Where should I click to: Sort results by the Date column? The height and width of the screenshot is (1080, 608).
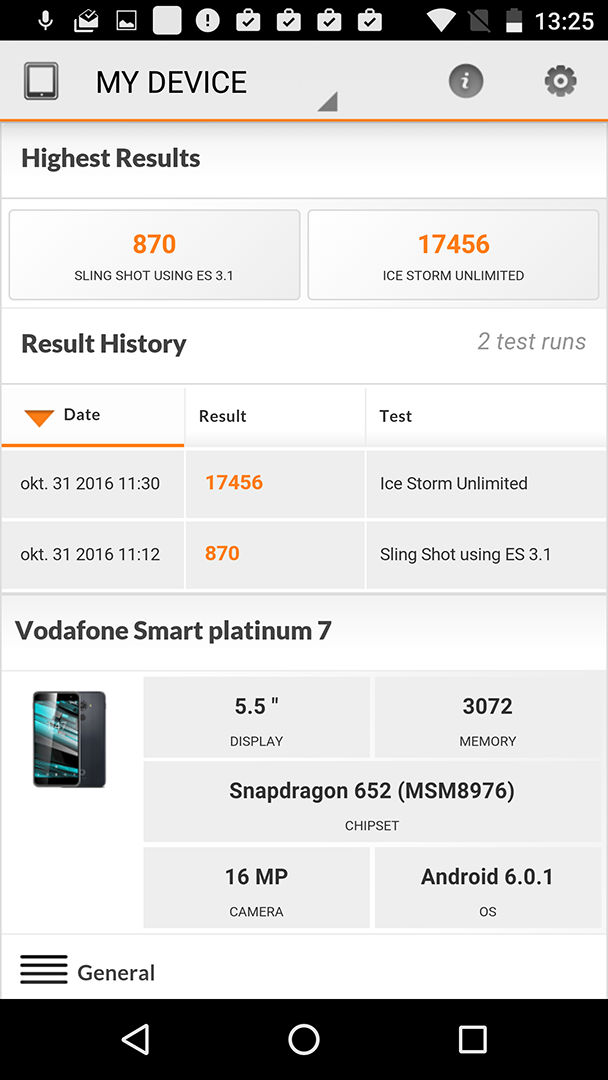coord(93,416)
